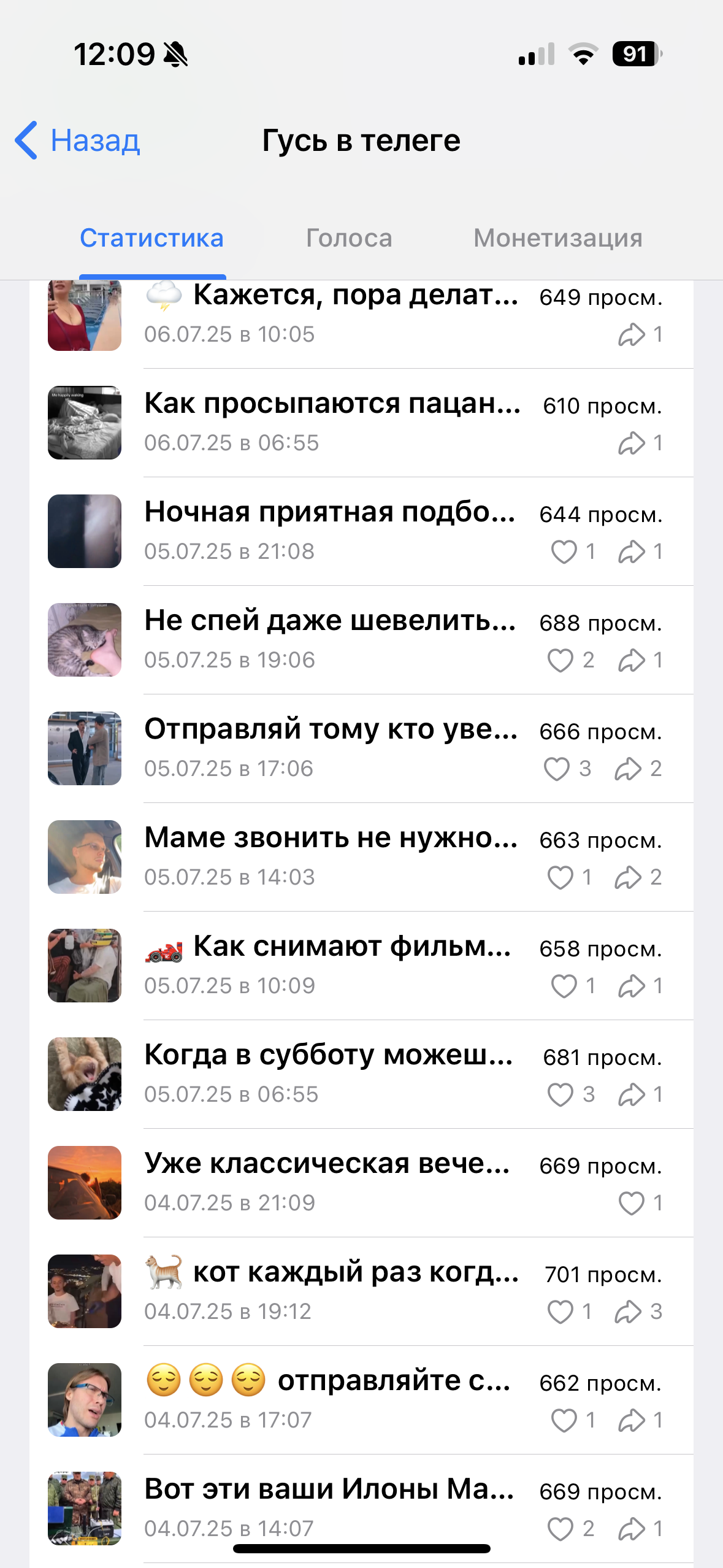Open the post 'Ночная приятная подбо...'
Image resolution: width=723 pixels, height=1568 pixels.
tap(361, 531)
